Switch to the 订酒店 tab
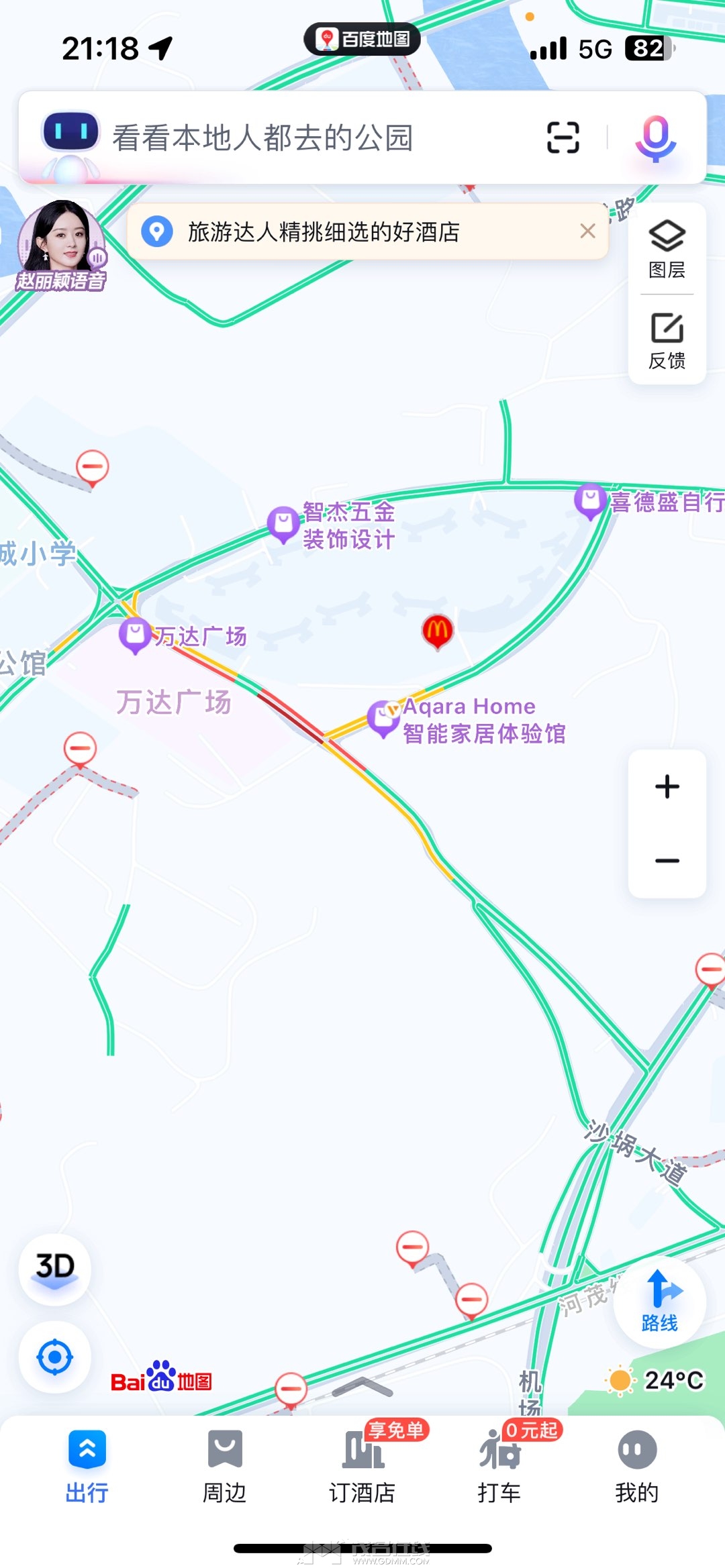The image size is (725, 1568). click(x=362, y=1467)
